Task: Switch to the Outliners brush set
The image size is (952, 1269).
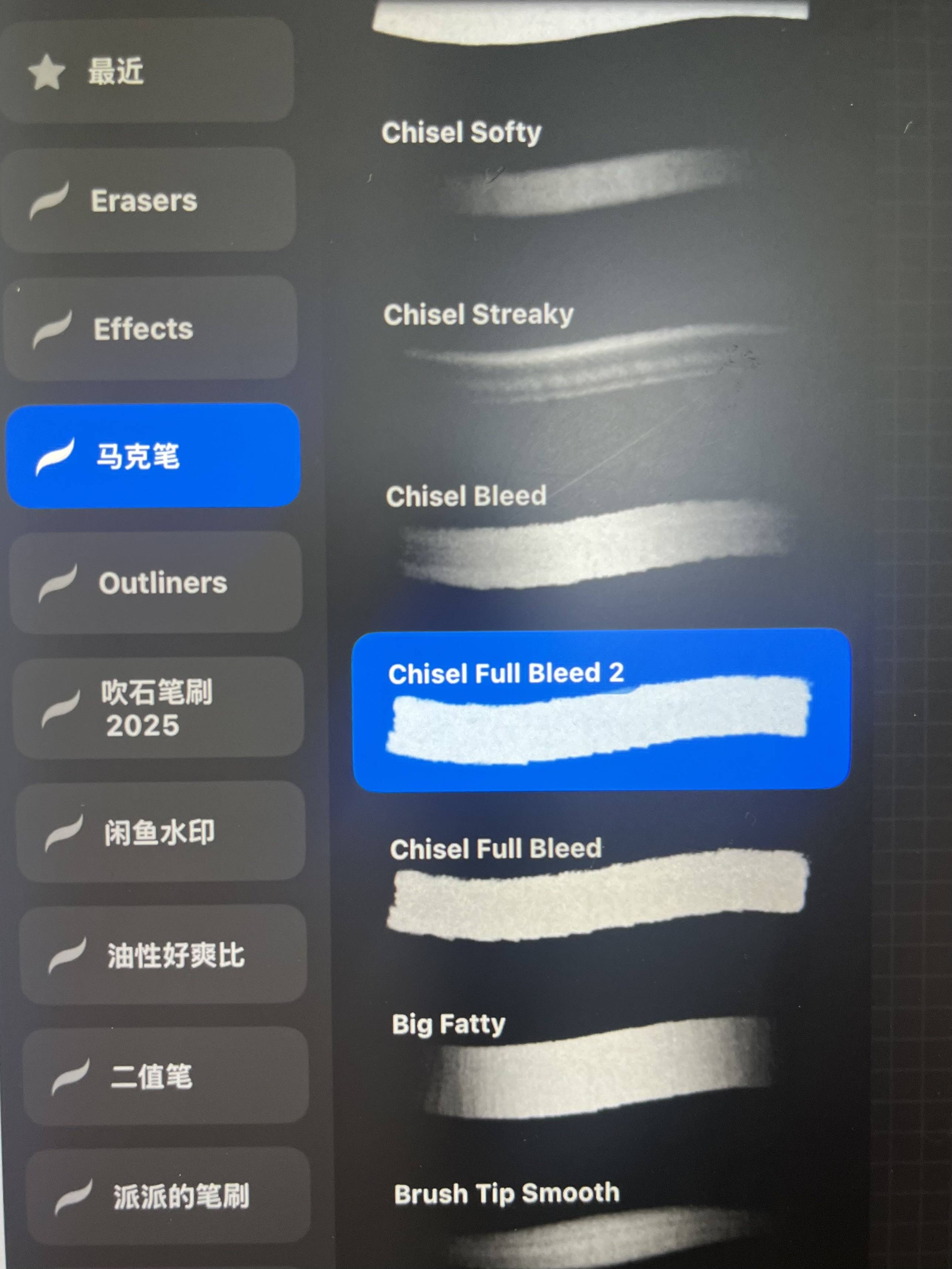Action: coord(156,583)
